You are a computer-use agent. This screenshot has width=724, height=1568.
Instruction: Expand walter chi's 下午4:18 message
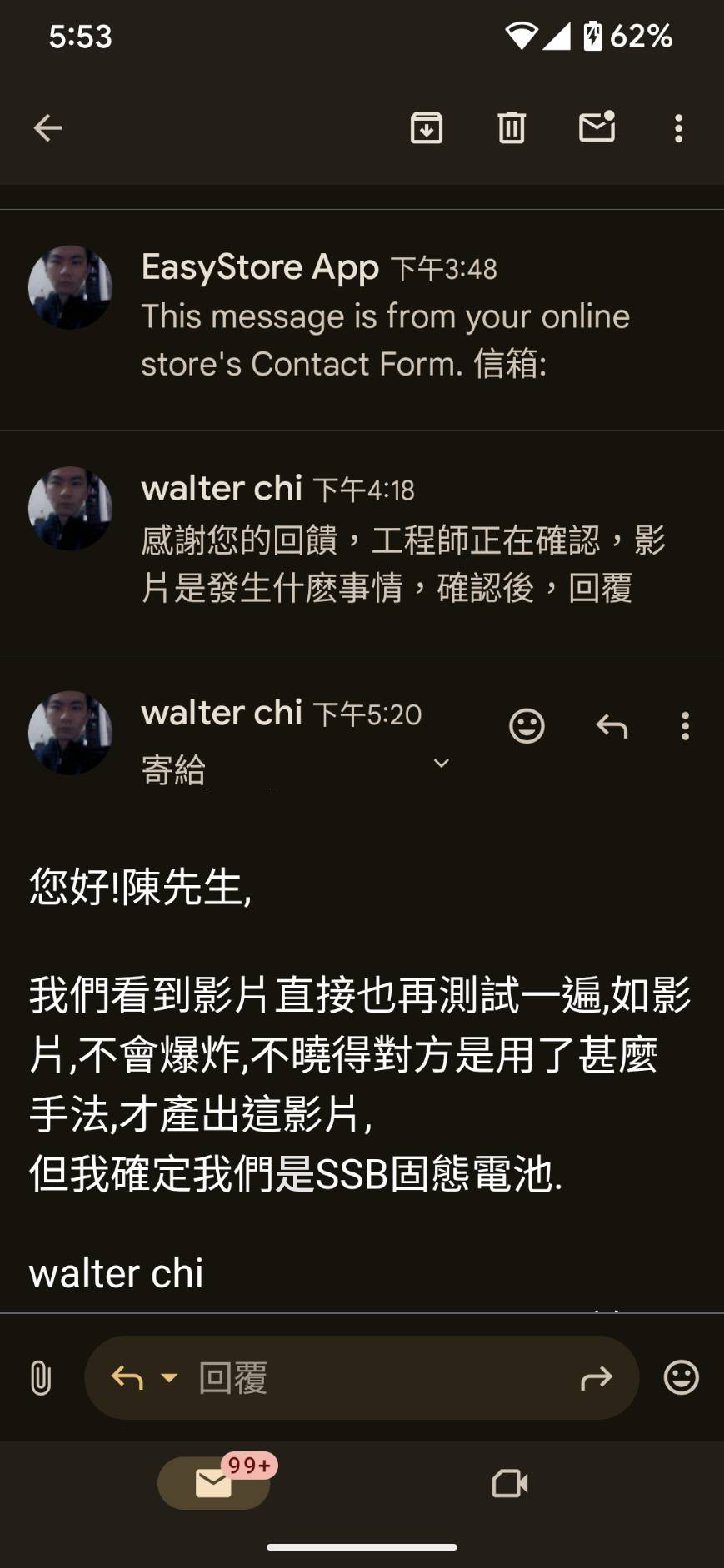pyautogui.click(x=362, y=543)
